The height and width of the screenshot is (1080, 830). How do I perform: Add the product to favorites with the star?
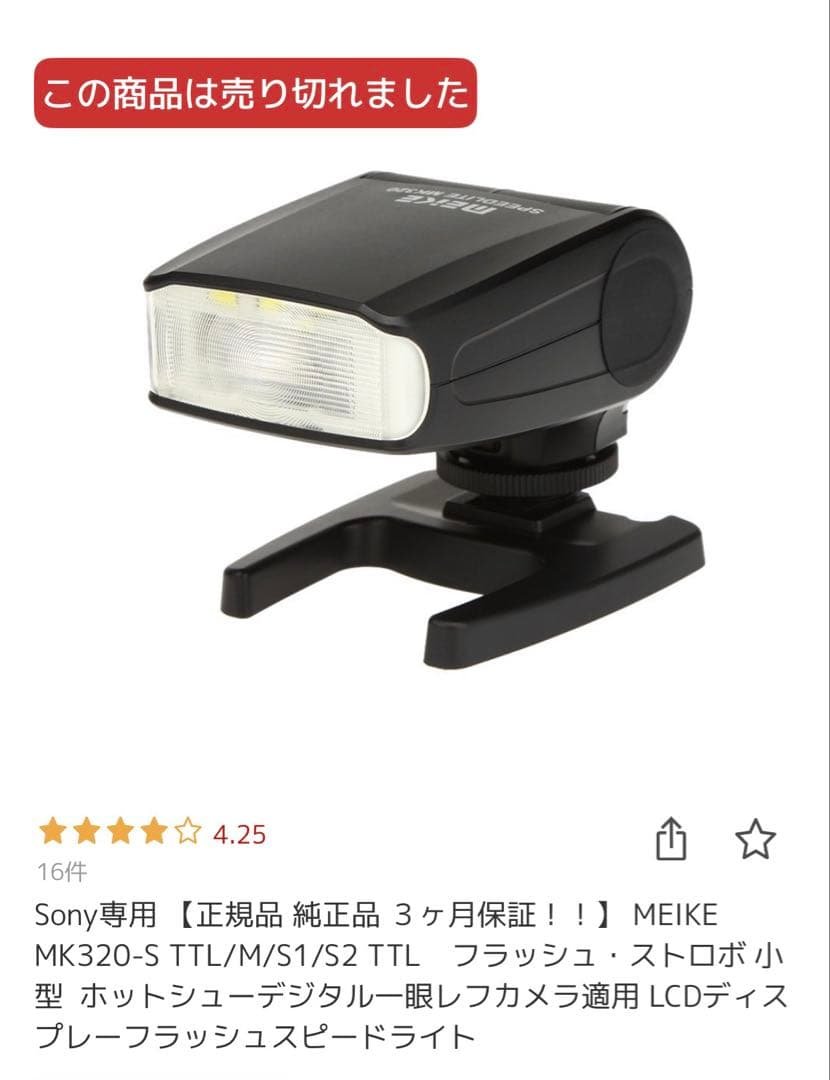(755, 840)
